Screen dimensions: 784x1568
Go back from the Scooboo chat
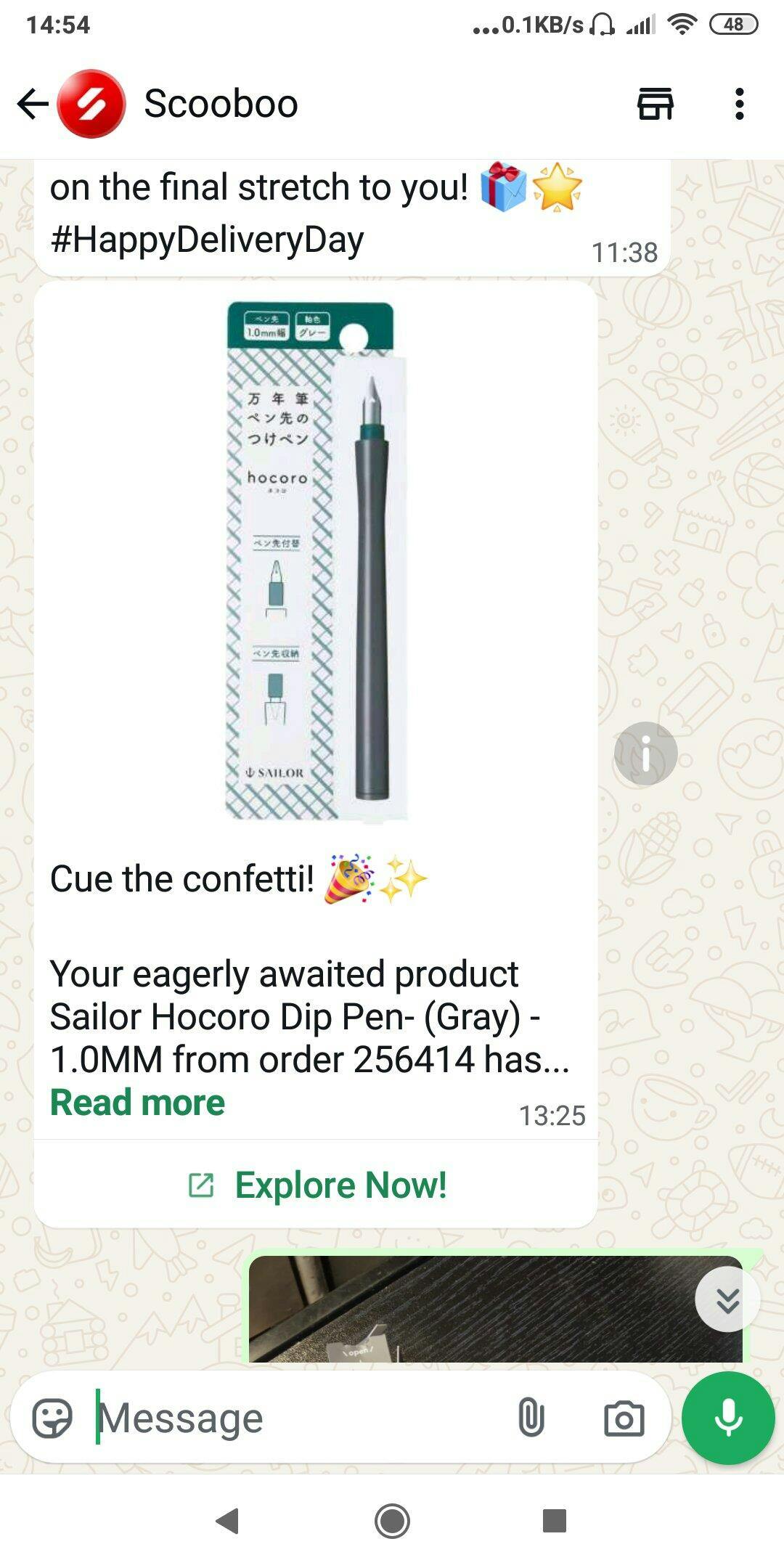point(33,104)
